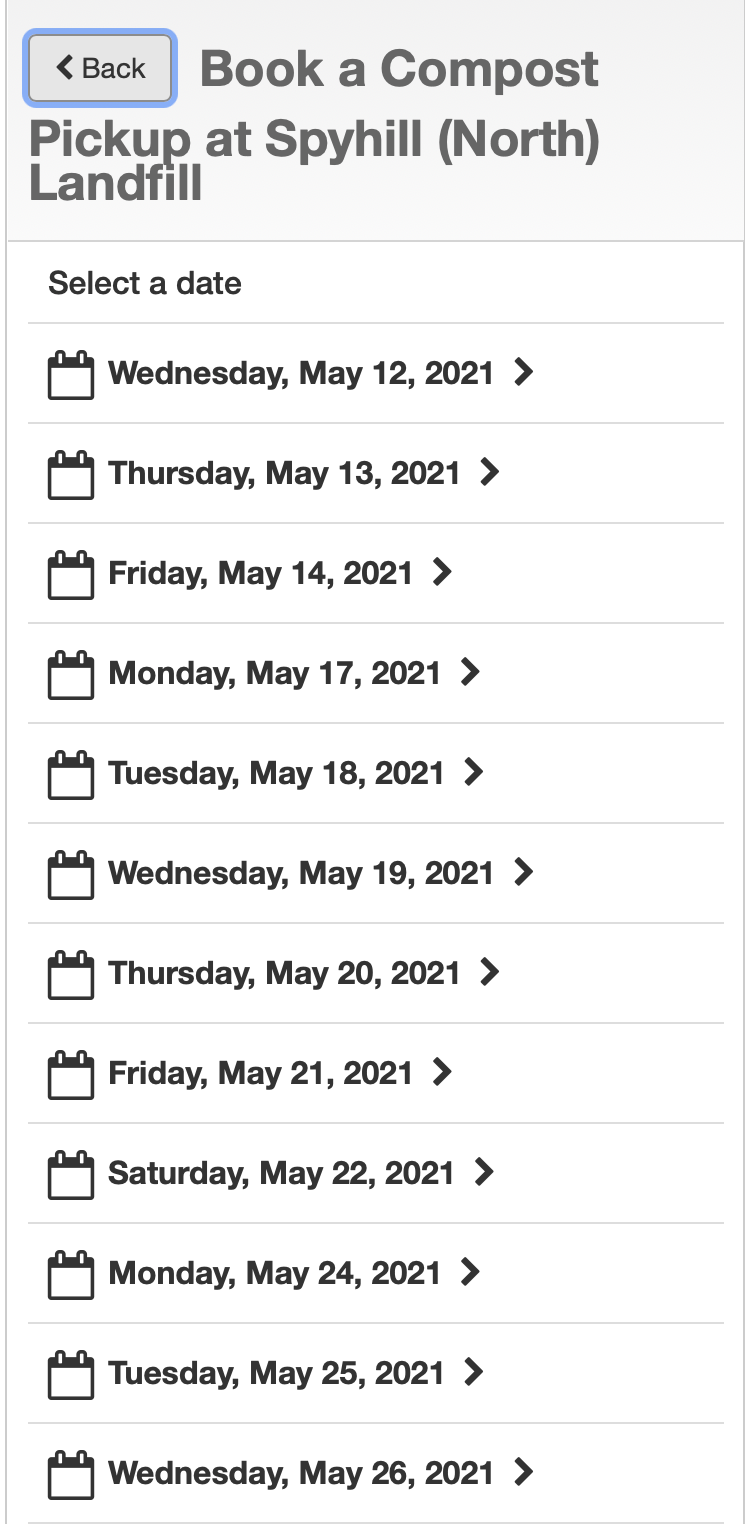Screen dimensions: 750x1524
Task: Pick Friday, May 14, 2021
Action: [x=375, y=573]
